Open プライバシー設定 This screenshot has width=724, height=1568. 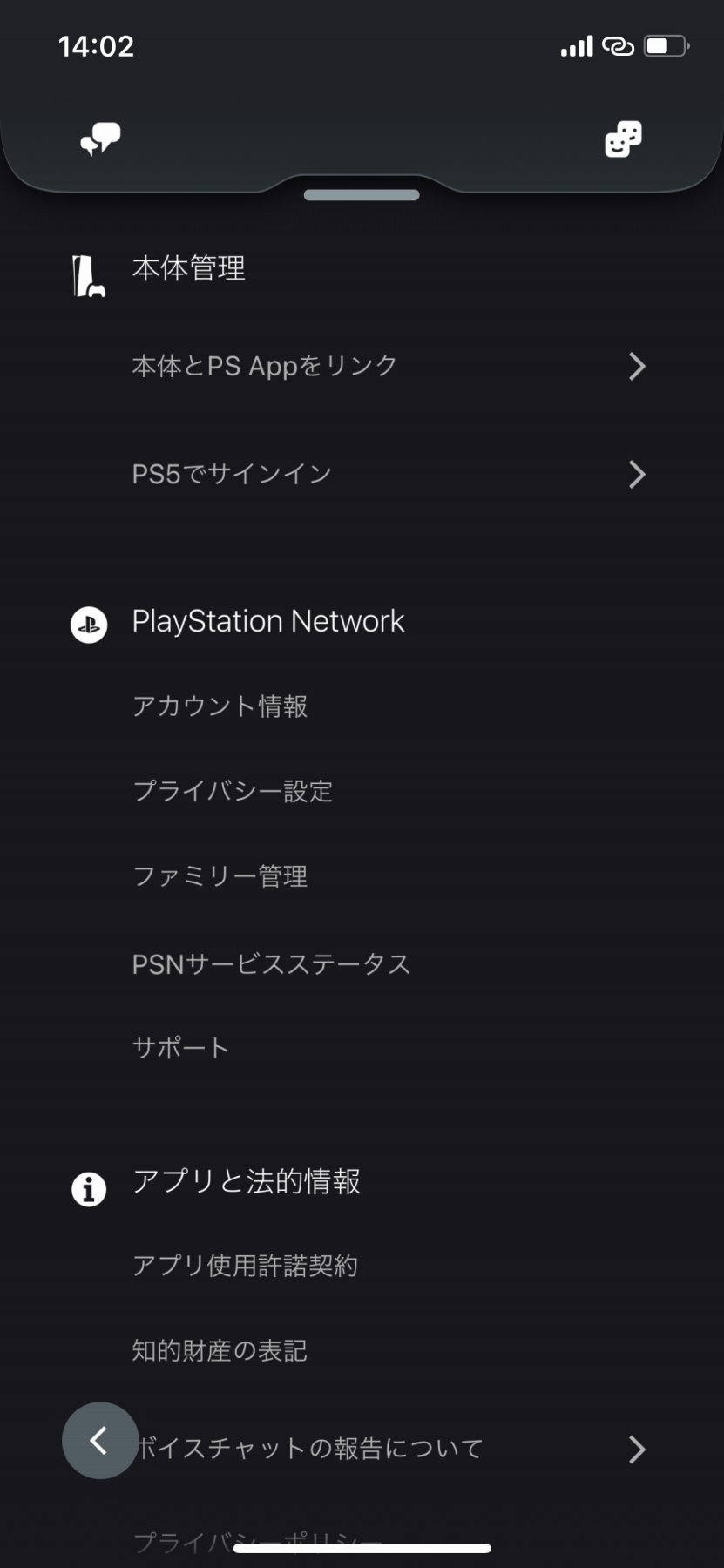233,791
